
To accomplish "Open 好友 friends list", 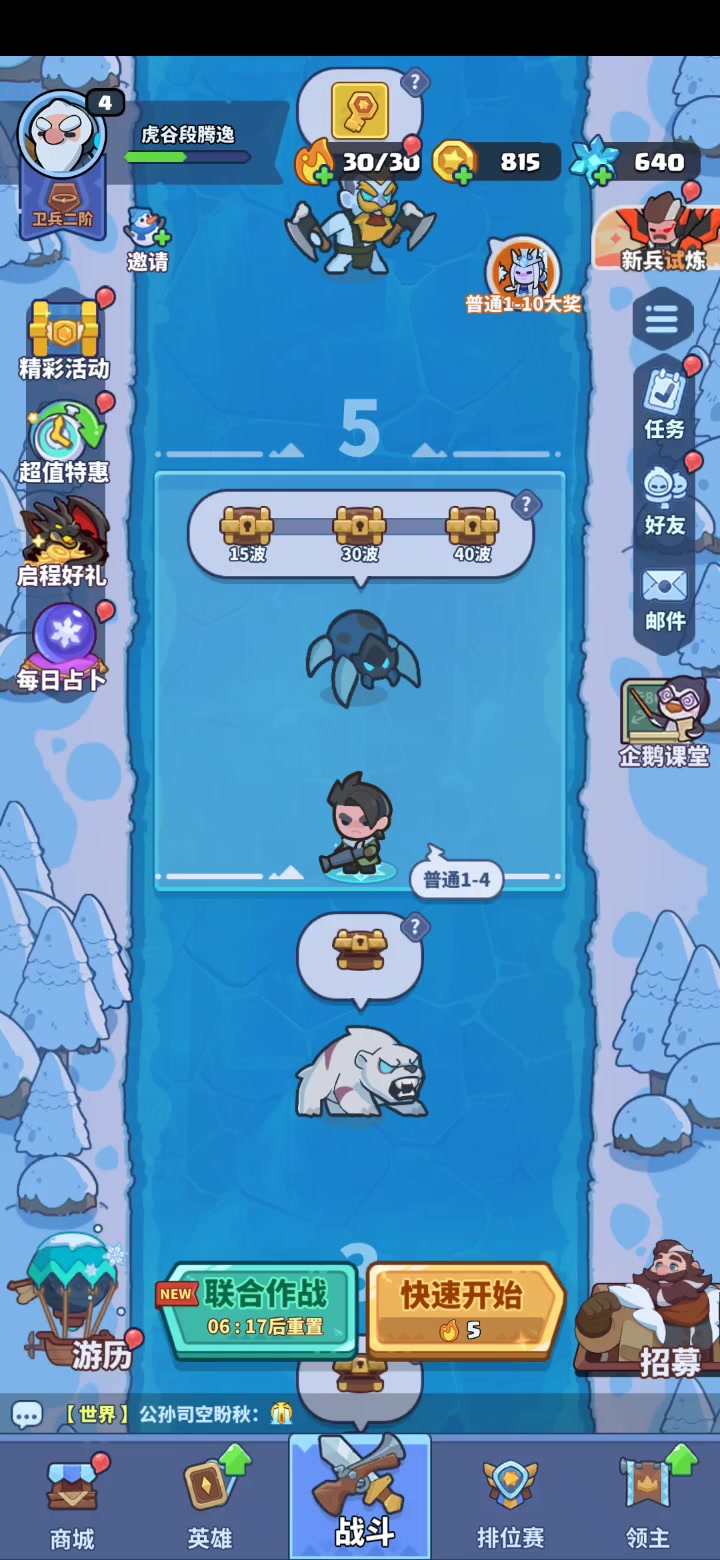I will pos(665,500).
